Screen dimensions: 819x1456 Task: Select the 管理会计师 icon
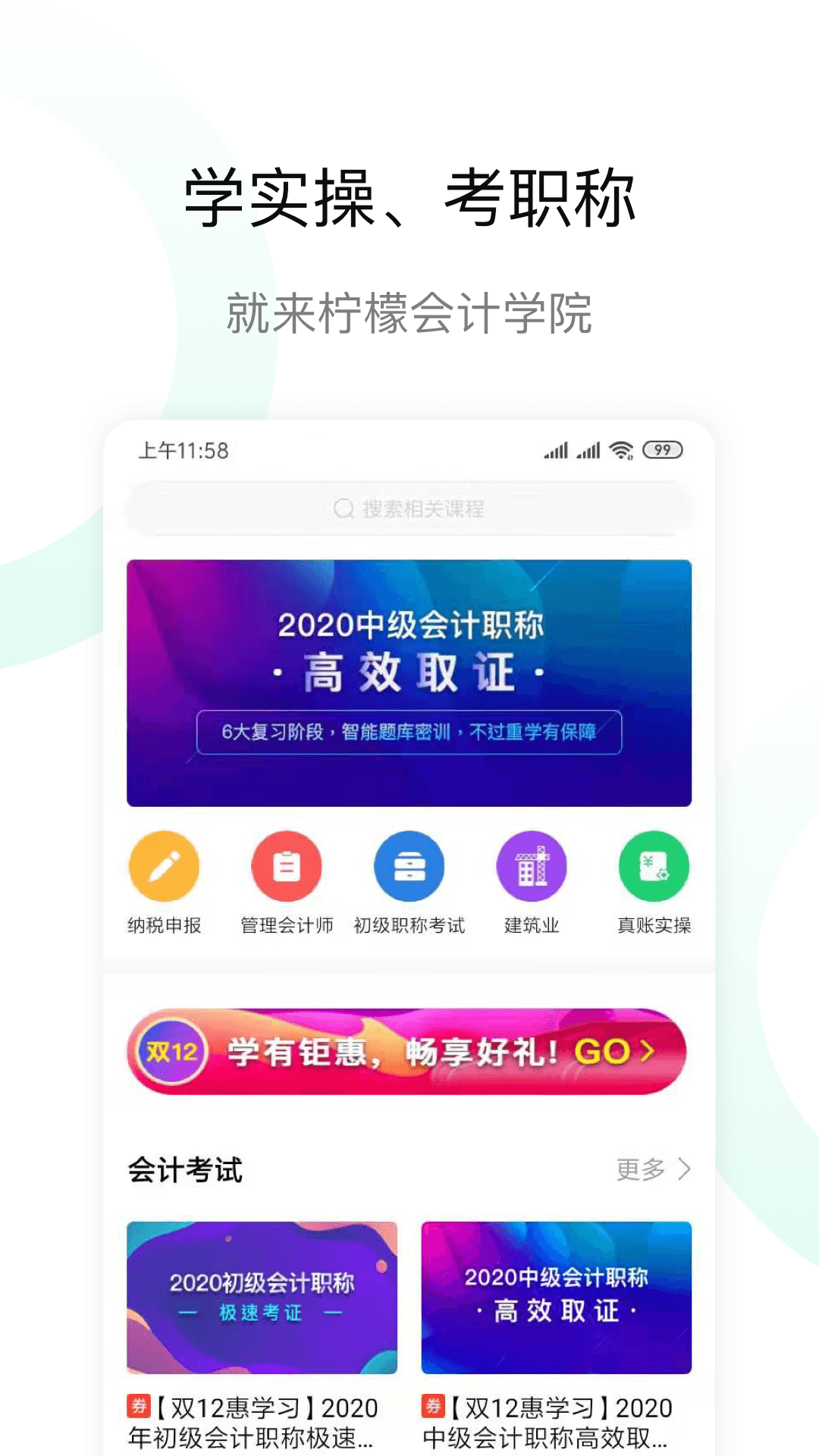click(286, 865)
